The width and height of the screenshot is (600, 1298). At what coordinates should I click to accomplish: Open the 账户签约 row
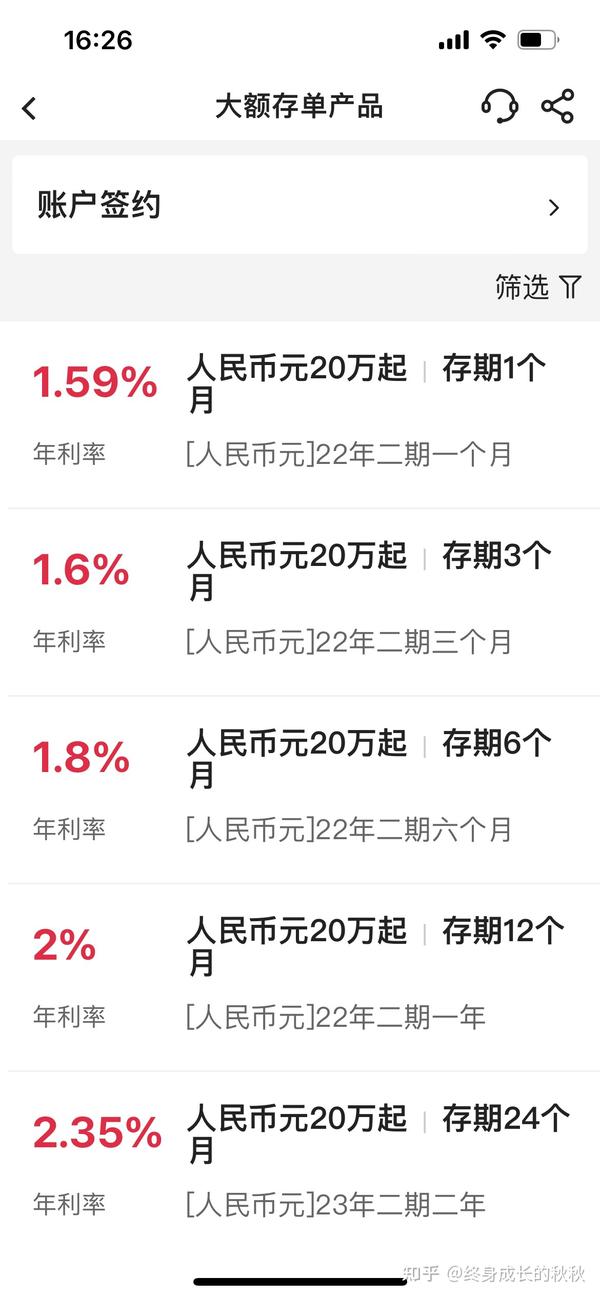300,205
